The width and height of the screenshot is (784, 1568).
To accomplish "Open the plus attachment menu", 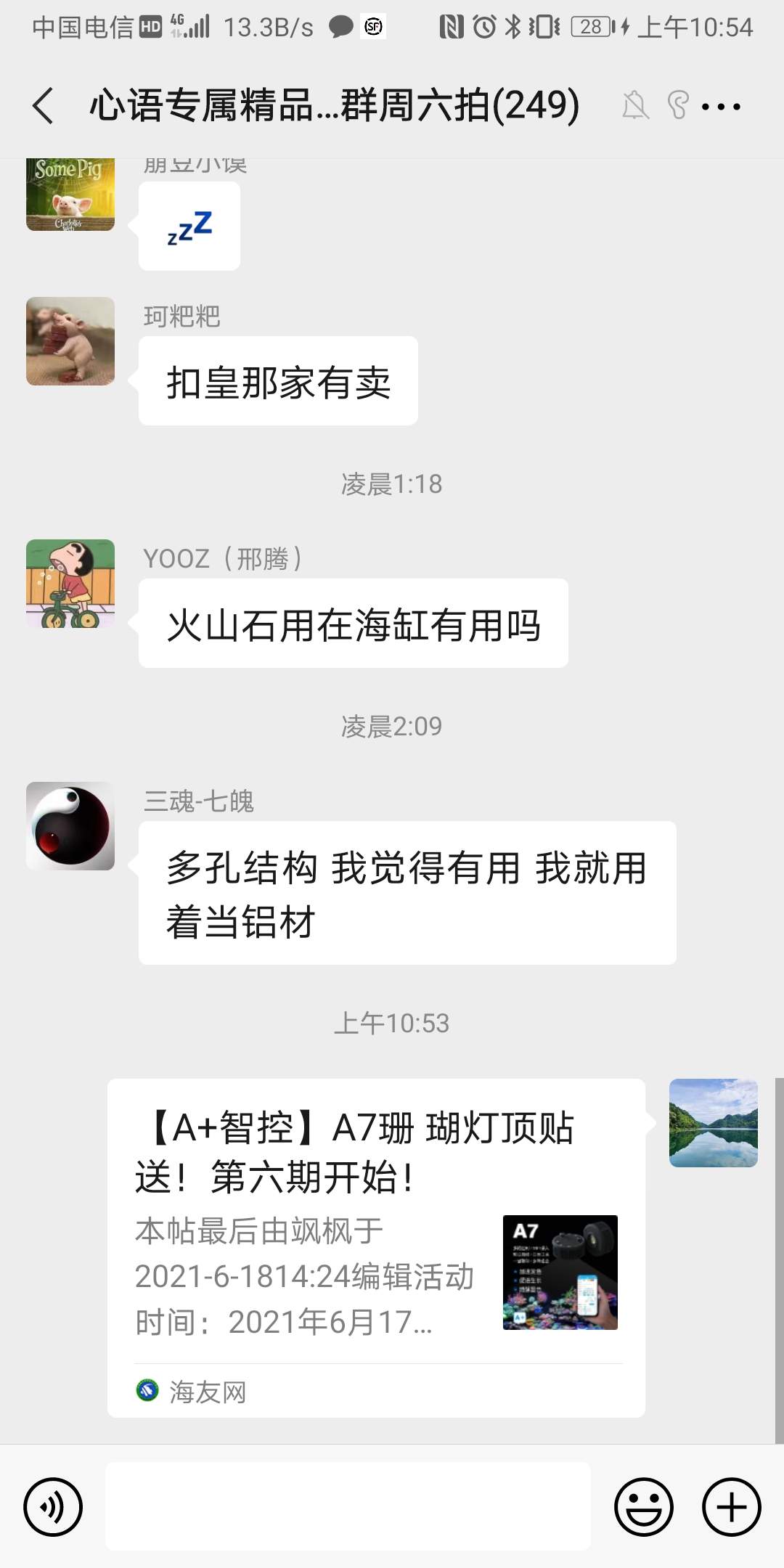I will point(731,1506).
